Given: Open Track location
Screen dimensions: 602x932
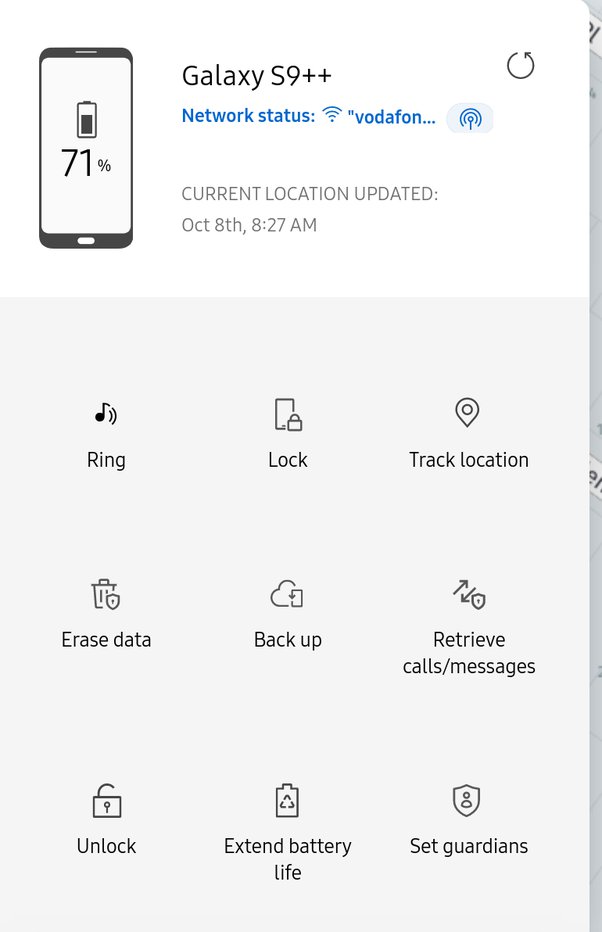Looking at the screenshot, I should (x=468, y=434).
